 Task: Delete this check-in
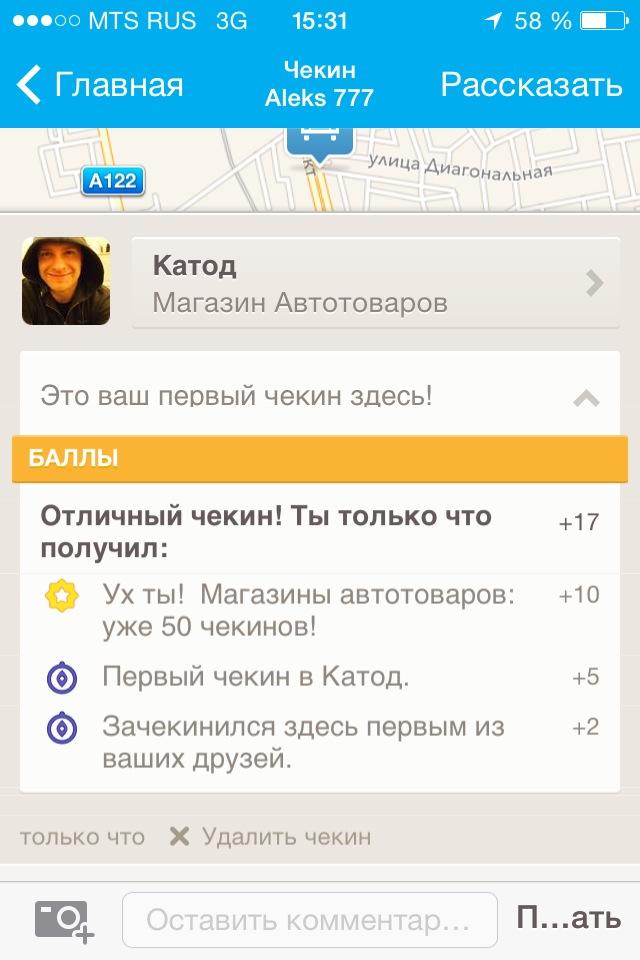click(270, 837)
